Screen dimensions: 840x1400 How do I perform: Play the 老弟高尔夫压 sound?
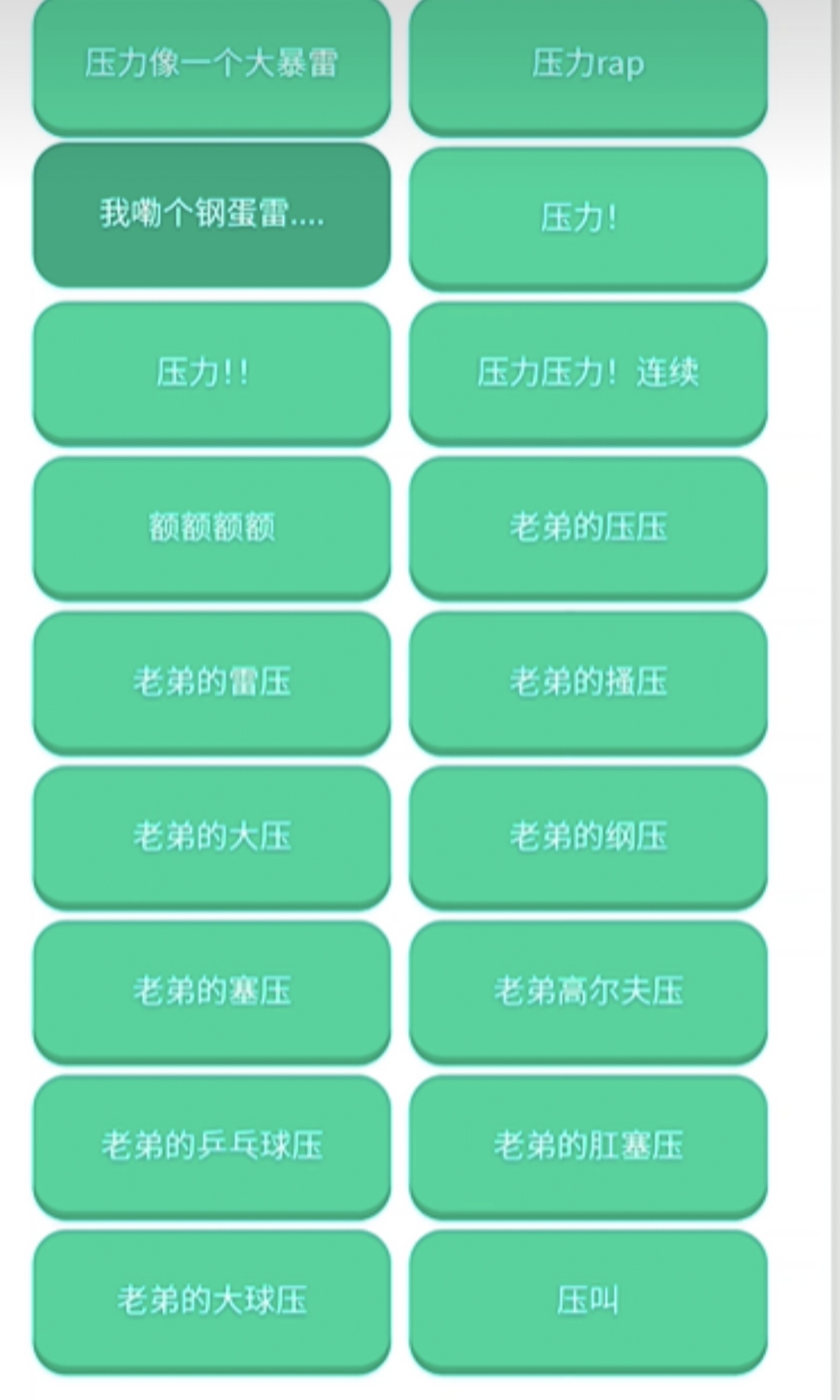[588, 991]
